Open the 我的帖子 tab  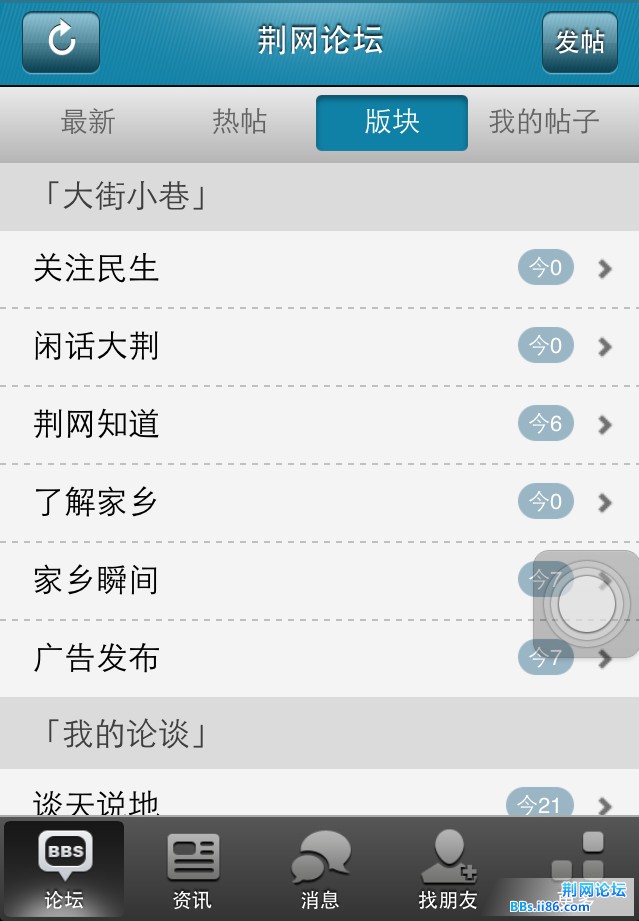click(x=544, y=122)
